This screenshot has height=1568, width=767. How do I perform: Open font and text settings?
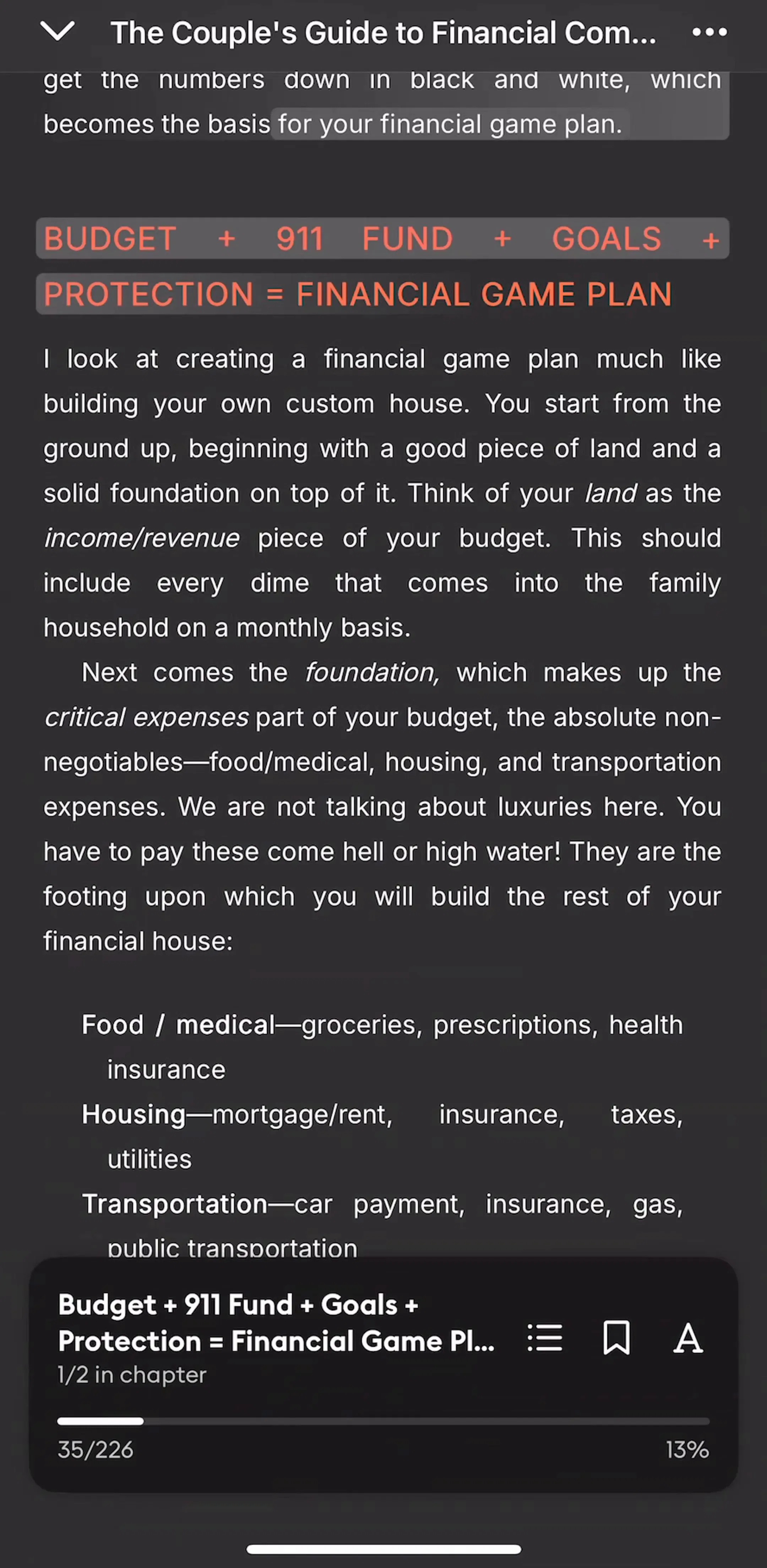click(688, 1338)
